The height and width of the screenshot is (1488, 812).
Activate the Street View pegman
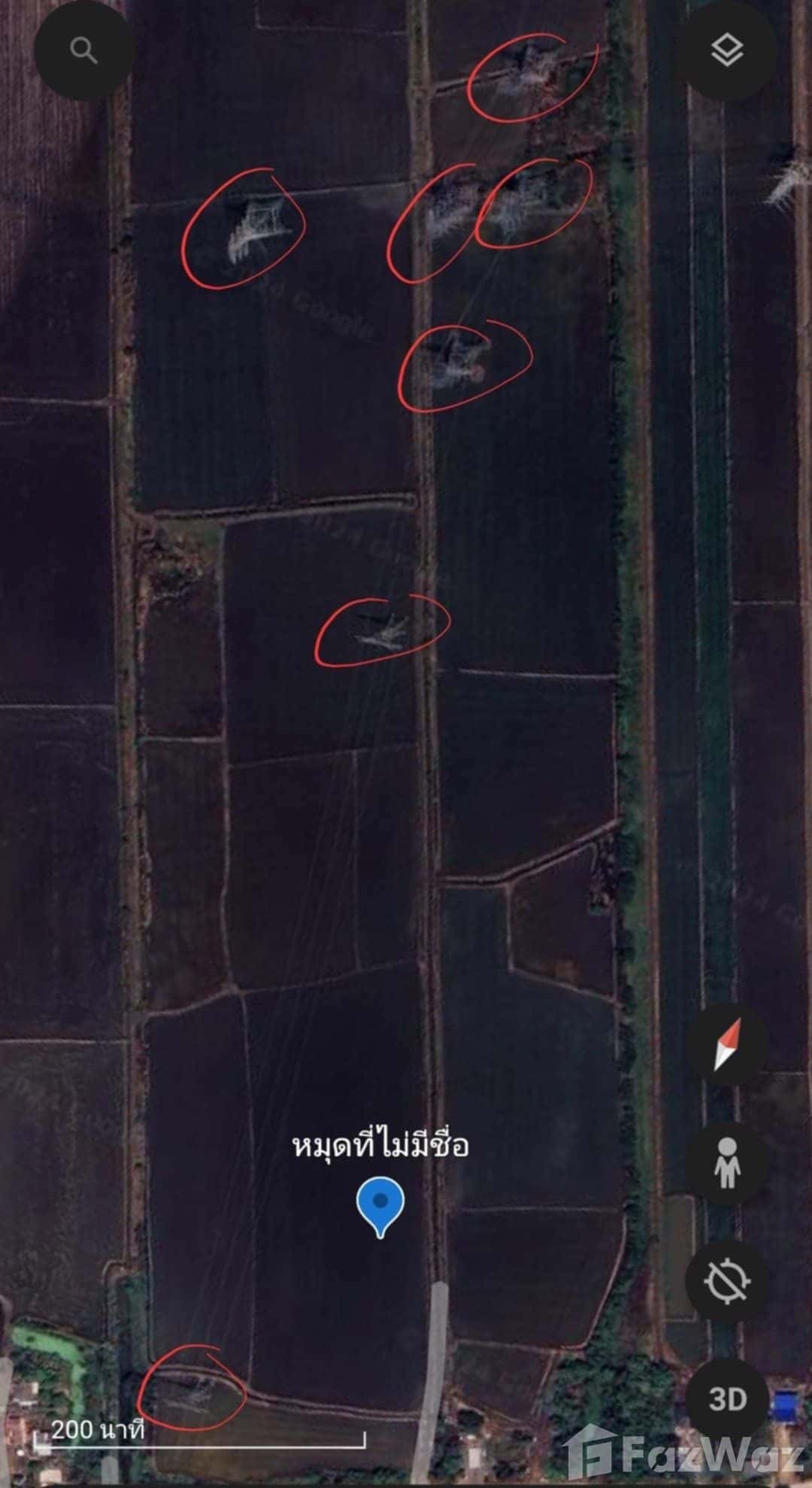(726, 1162)
